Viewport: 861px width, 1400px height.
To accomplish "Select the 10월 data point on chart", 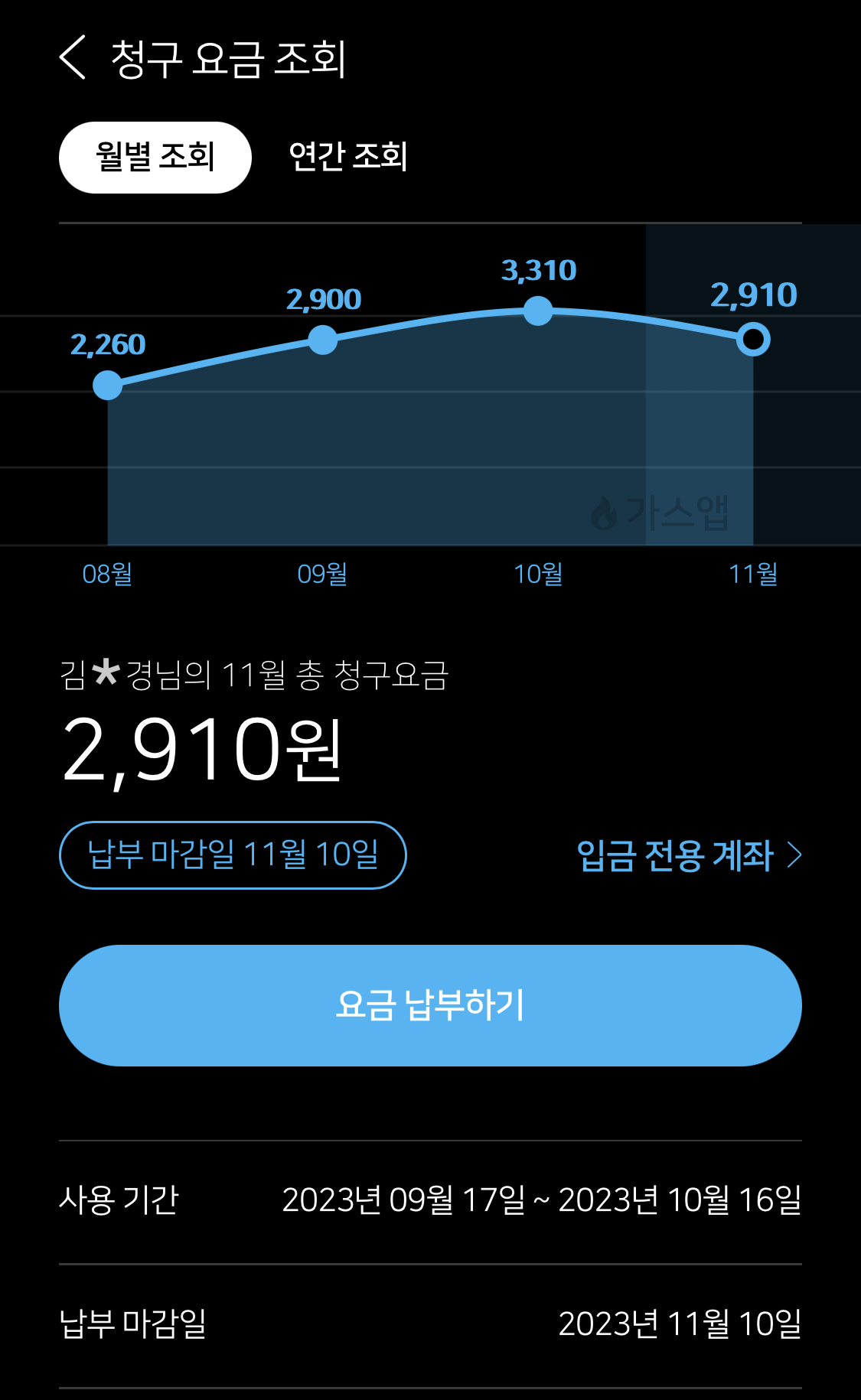I will pos(538,311).
